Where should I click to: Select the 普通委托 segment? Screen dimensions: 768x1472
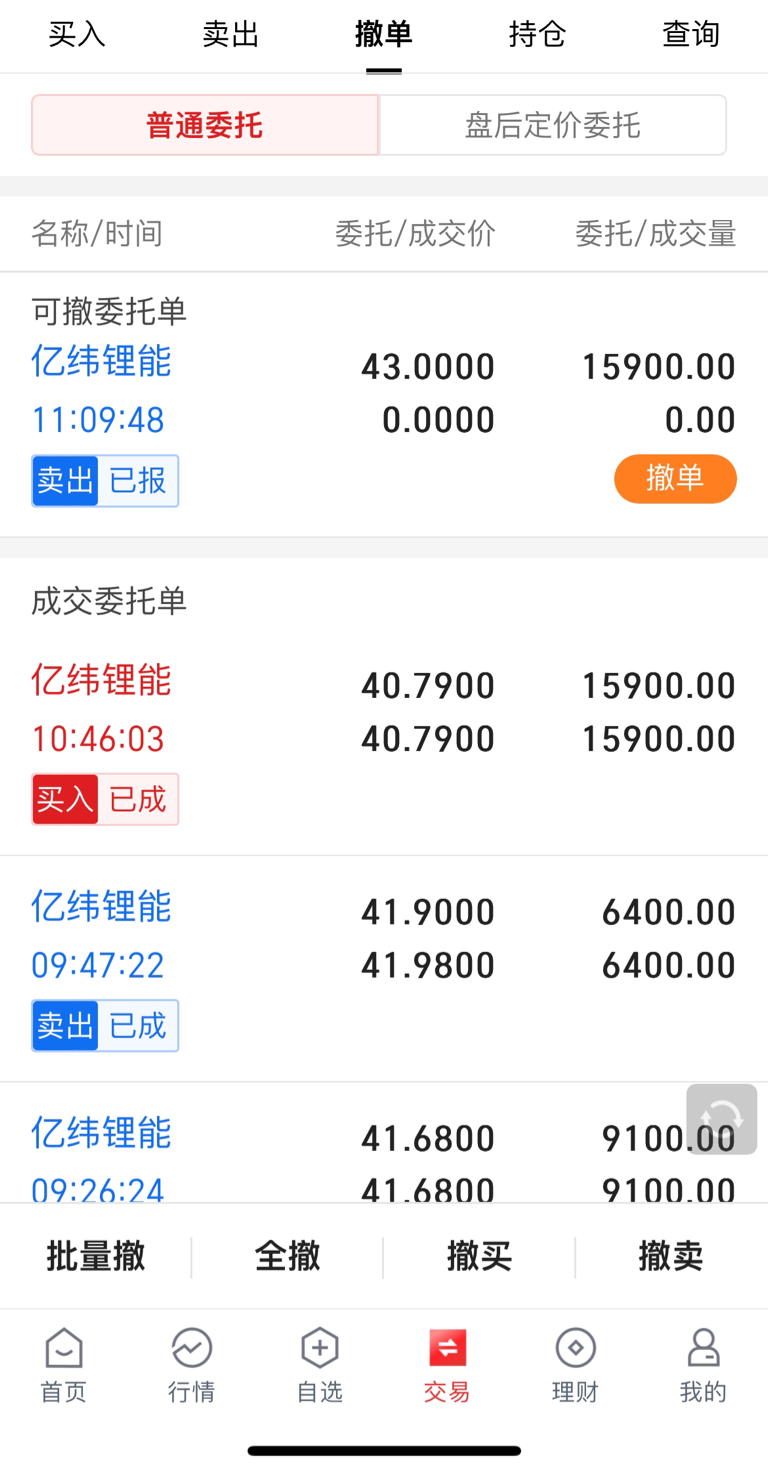point(205,125)
